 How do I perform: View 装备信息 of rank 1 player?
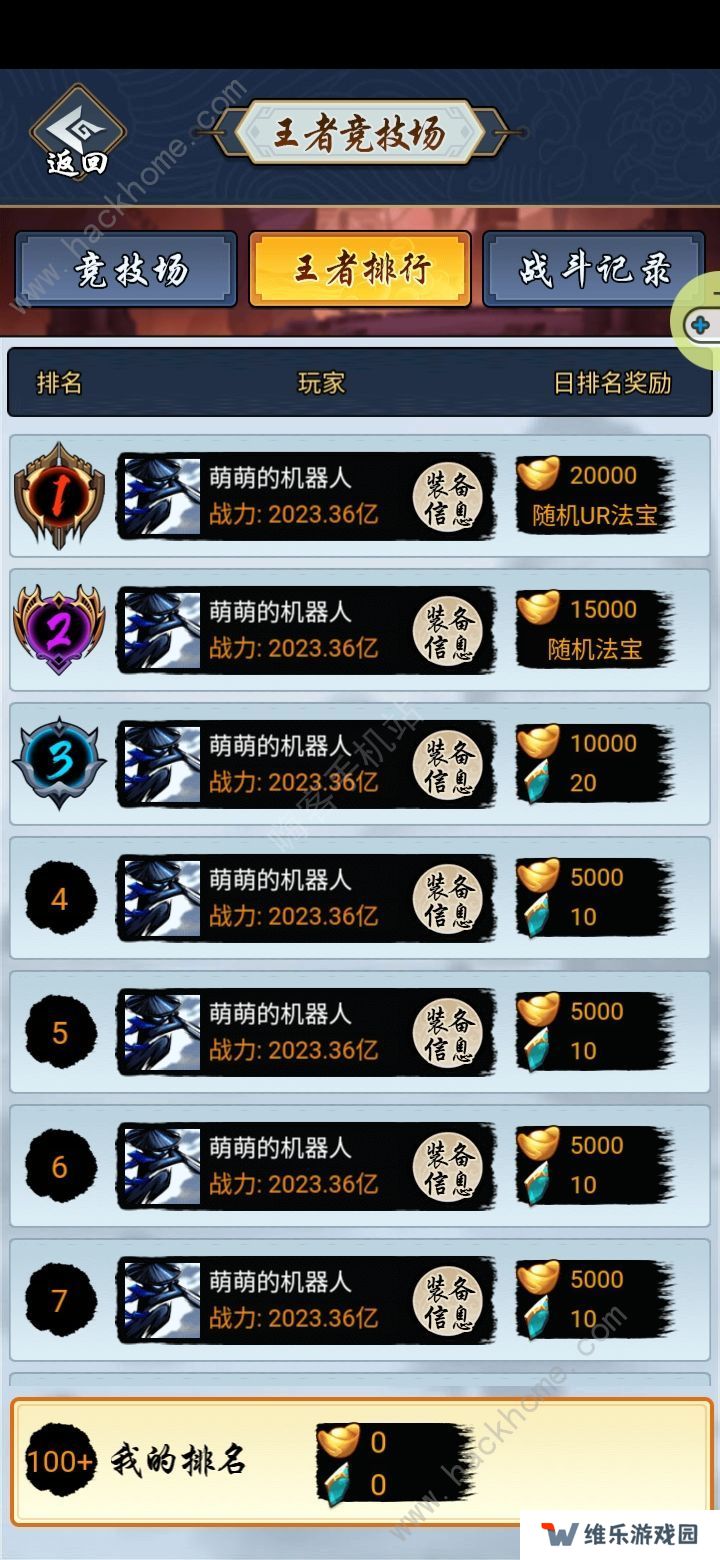pyautogui.click(x=448, y=497)
